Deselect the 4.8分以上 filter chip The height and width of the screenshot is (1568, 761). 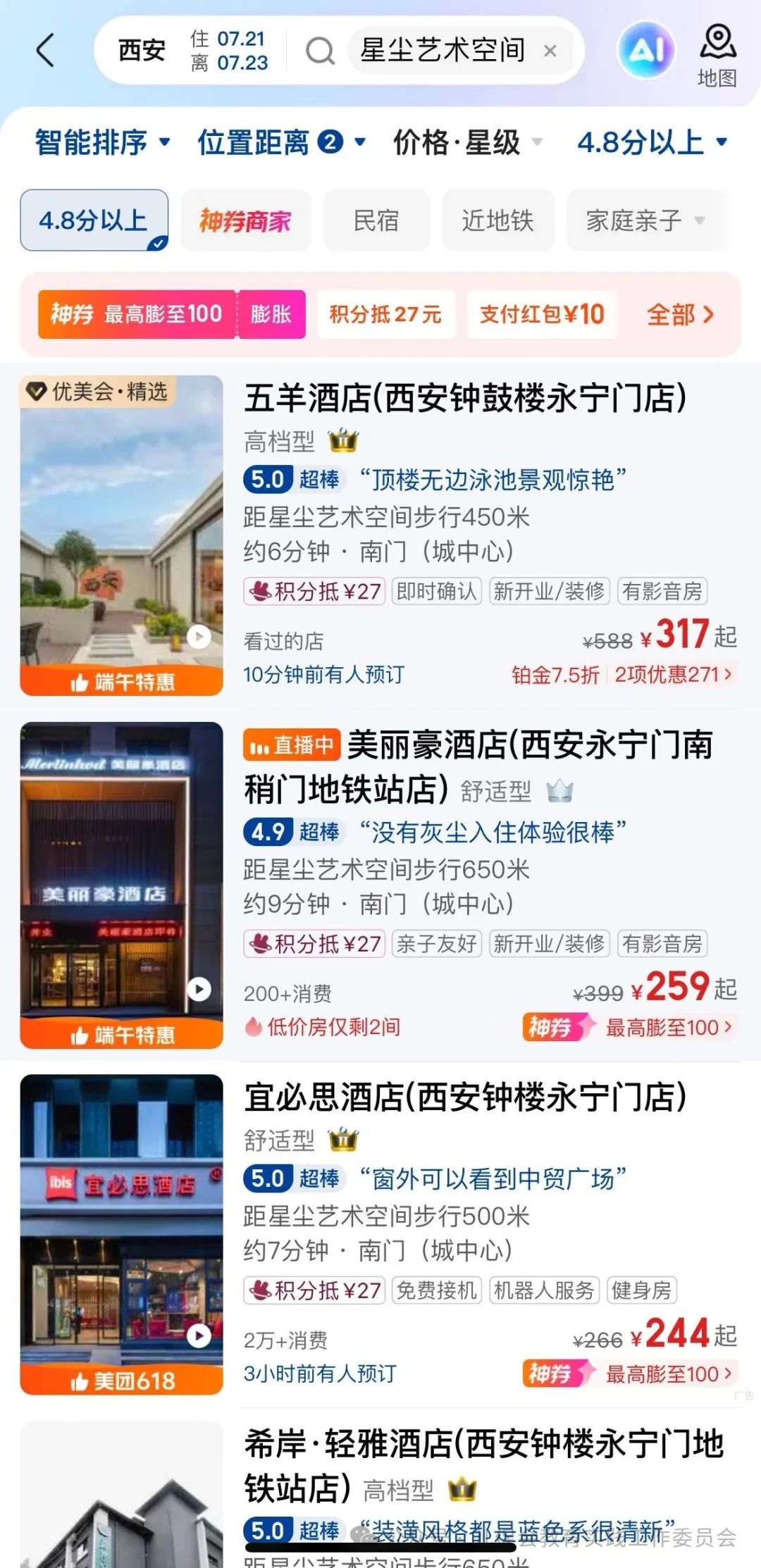click(94, 220)
